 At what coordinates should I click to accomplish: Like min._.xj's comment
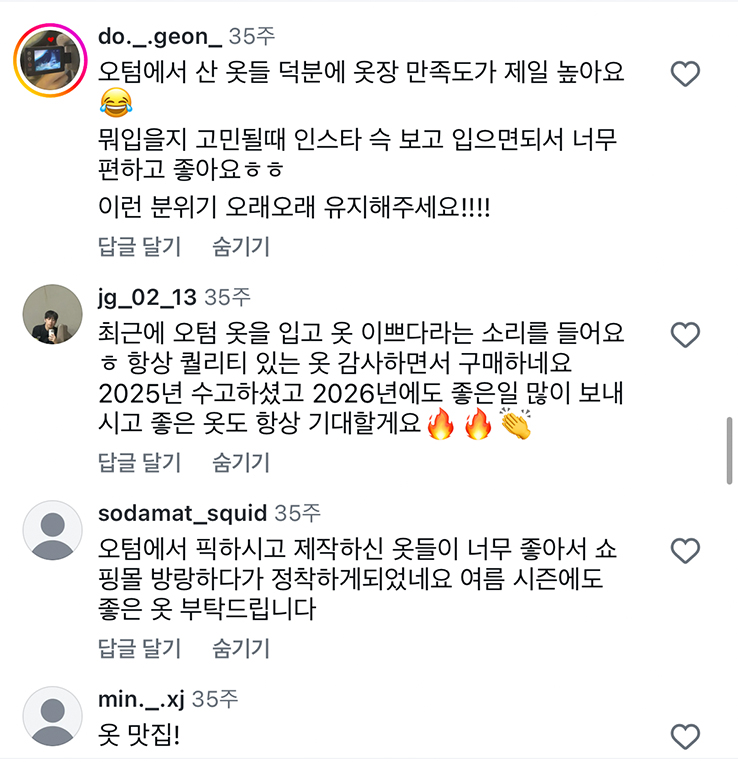coord(685,737)
